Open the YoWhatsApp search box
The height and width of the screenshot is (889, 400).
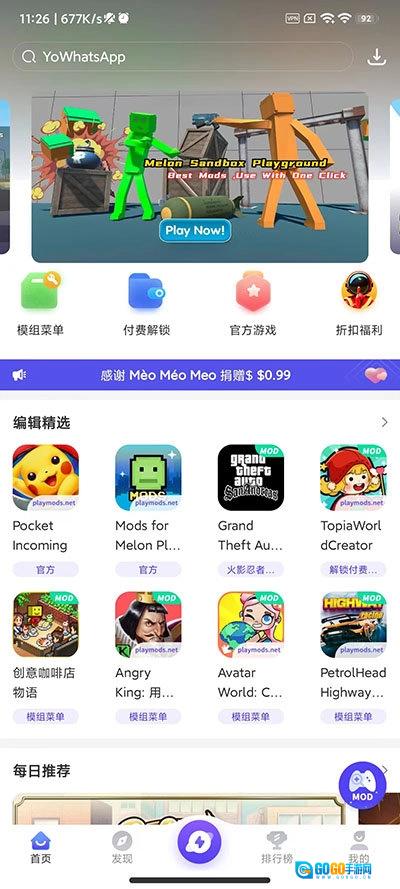coord(182,57)
